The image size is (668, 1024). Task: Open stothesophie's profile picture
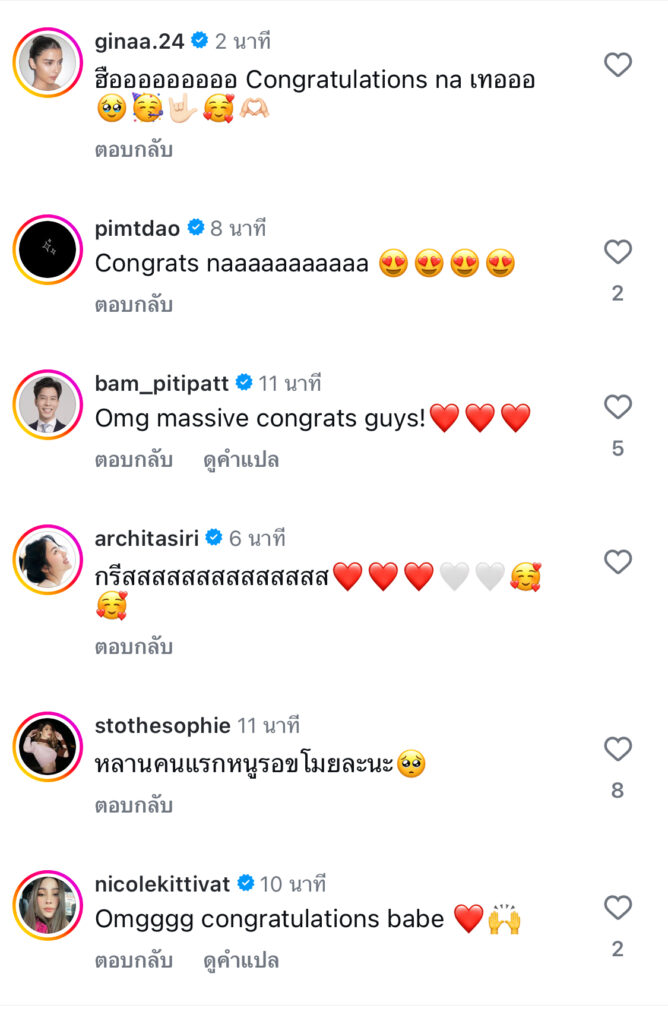[x=47, y=747]
